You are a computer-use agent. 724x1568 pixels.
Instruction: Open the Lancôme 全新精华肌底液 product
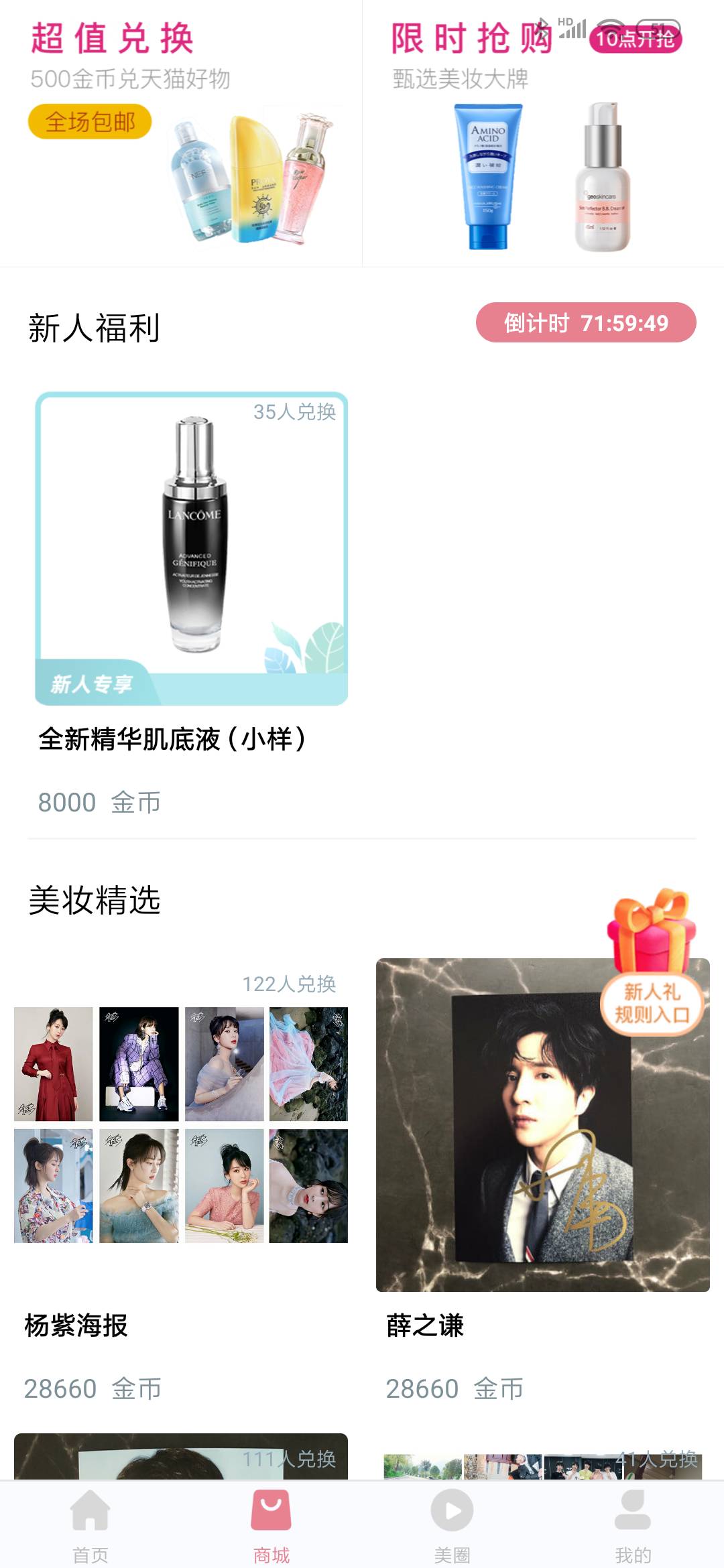click(x=192, y=548)
